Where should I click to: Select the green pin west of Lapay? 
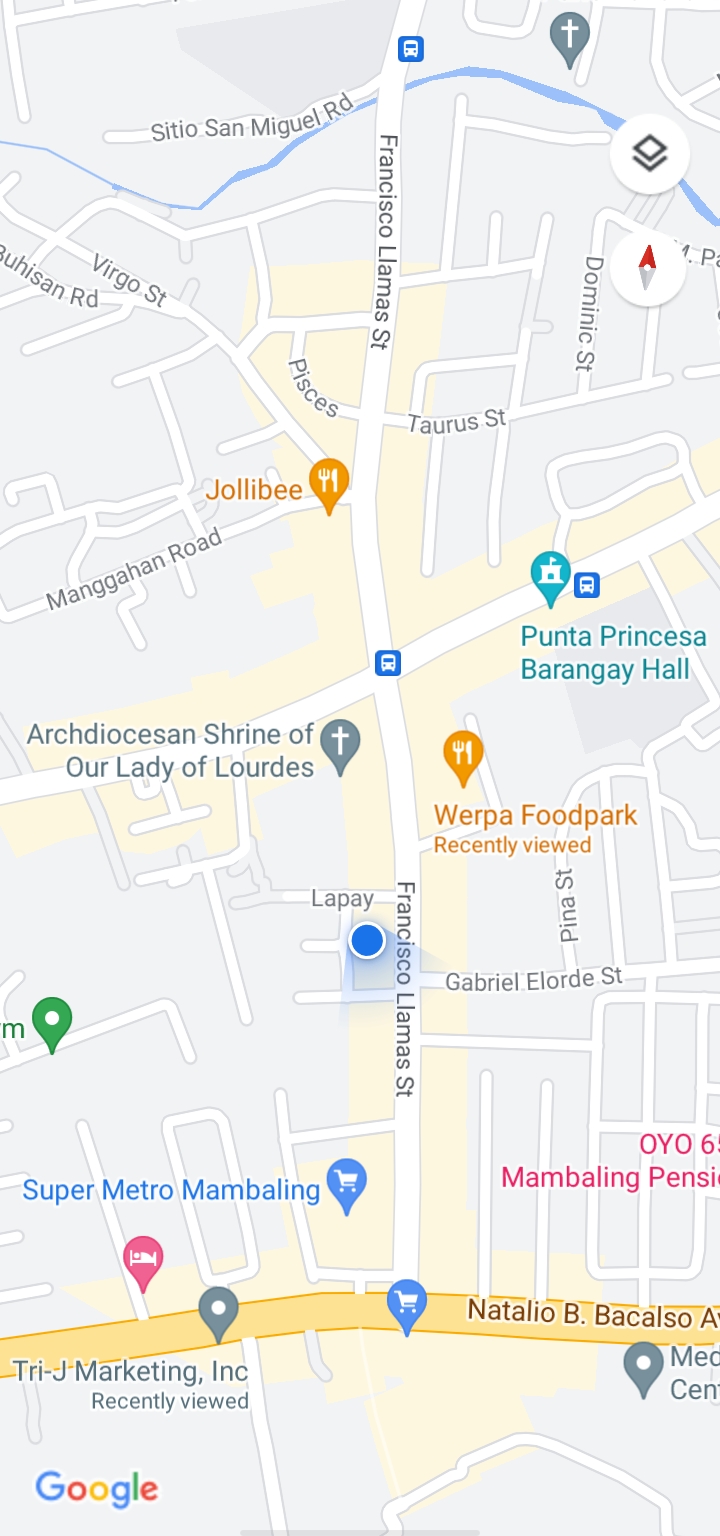52,1021
